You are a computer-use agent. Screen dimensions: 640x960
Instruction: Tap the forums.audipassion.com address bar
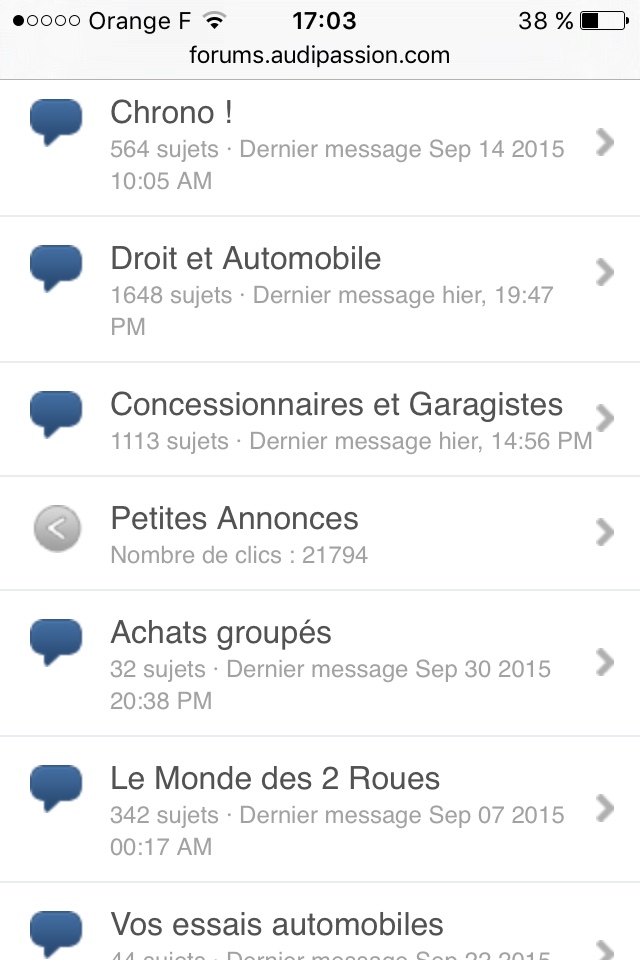click(320, 56)
